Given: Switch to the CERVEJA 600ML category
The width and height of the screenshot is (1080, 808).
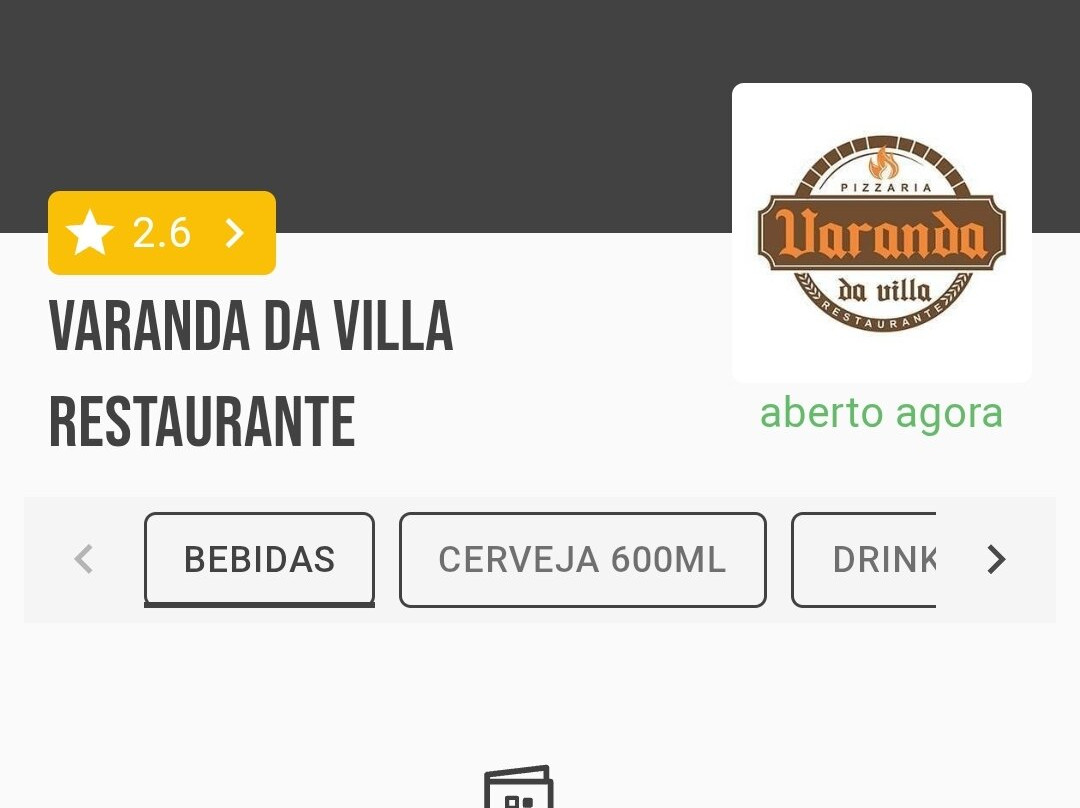Looking at the screenshot, I should (582, 560).
